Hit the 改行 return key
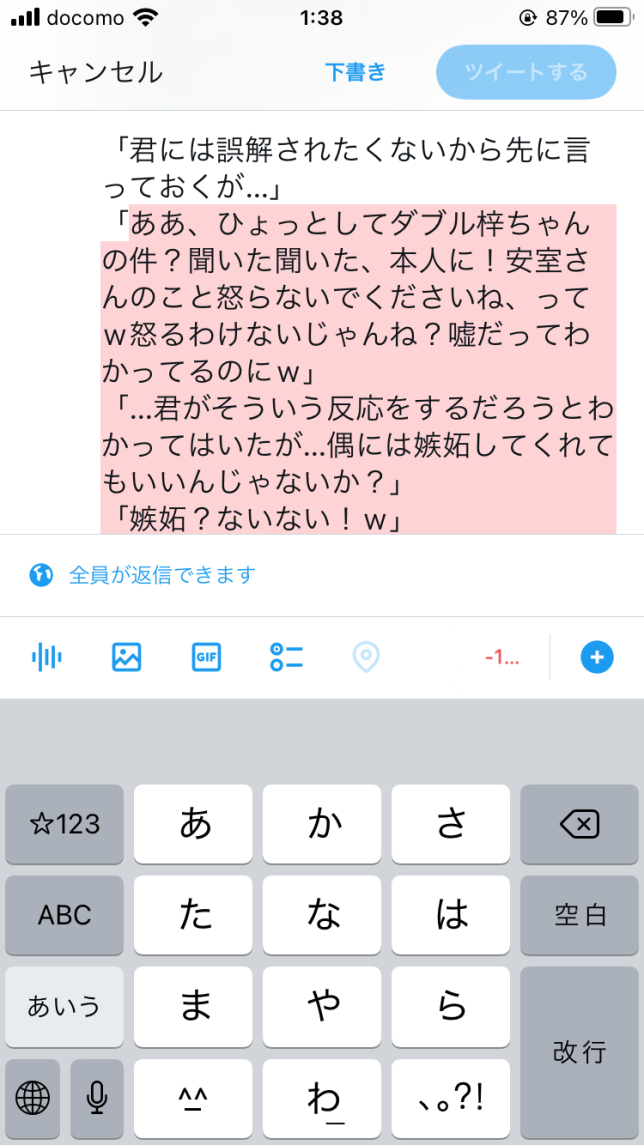Viewport: 644px width, 1145px height. coord(580,1051)
